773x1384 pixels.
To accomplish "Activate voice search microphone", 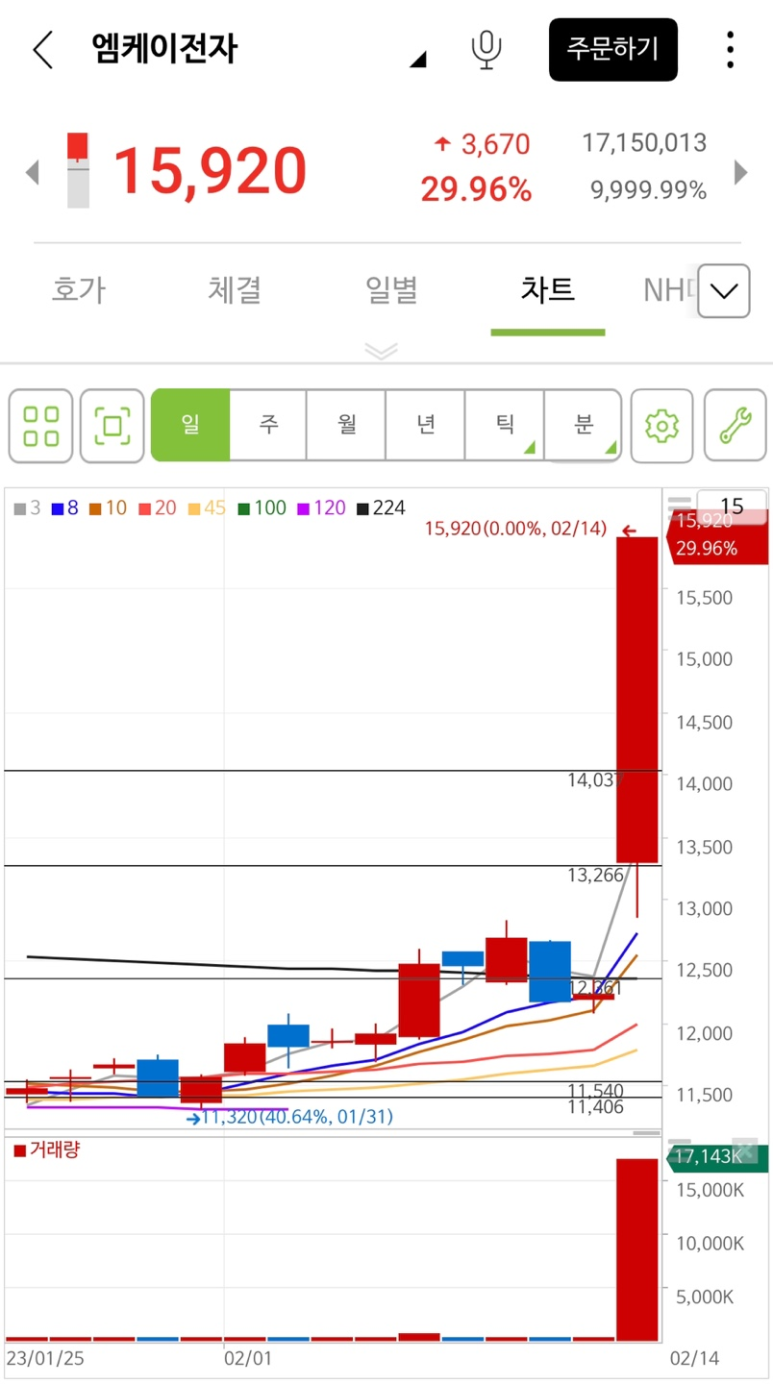I will point(486,49).
